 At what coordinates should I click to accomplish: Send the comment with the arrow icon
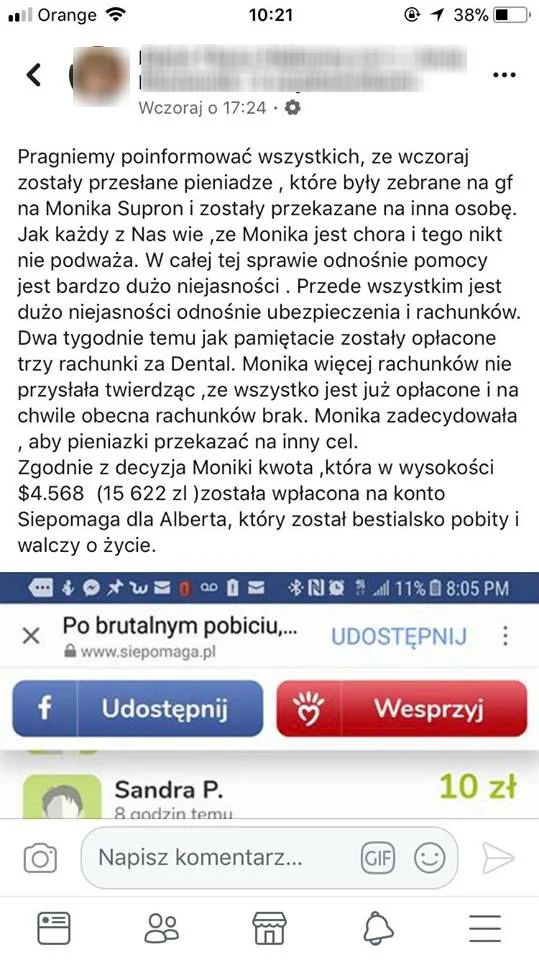point(498,858)
